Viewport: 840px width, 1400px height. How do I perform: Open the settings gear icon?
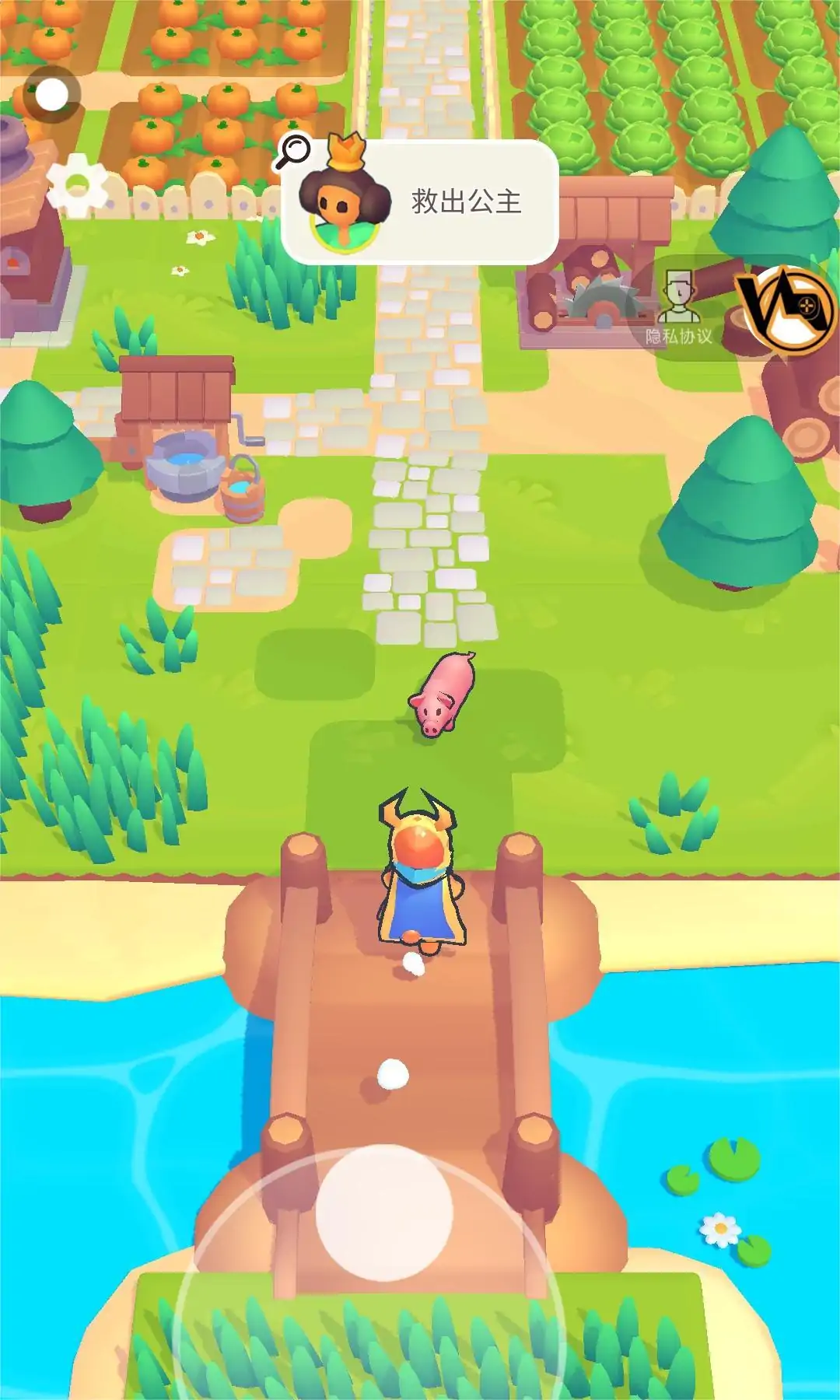(77, 185)
